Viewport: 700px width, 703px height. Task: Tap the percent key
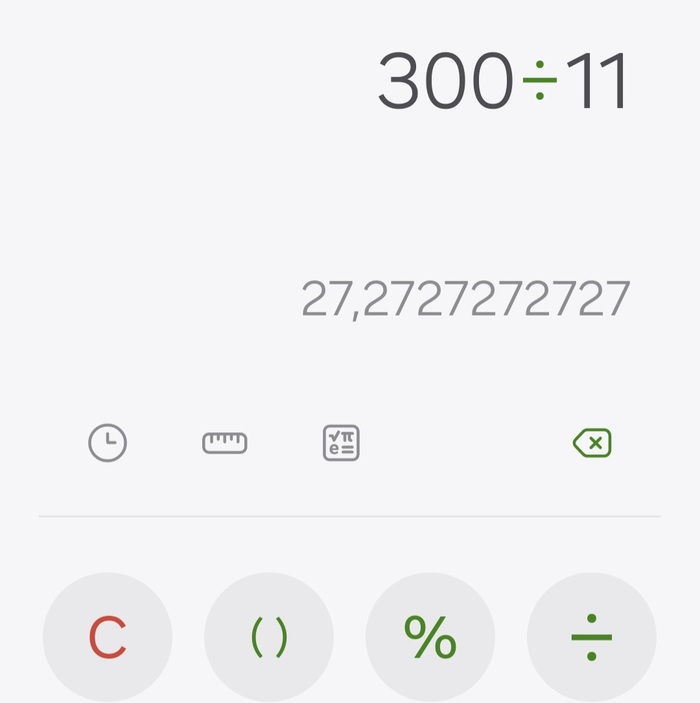[x=431, y=637]
